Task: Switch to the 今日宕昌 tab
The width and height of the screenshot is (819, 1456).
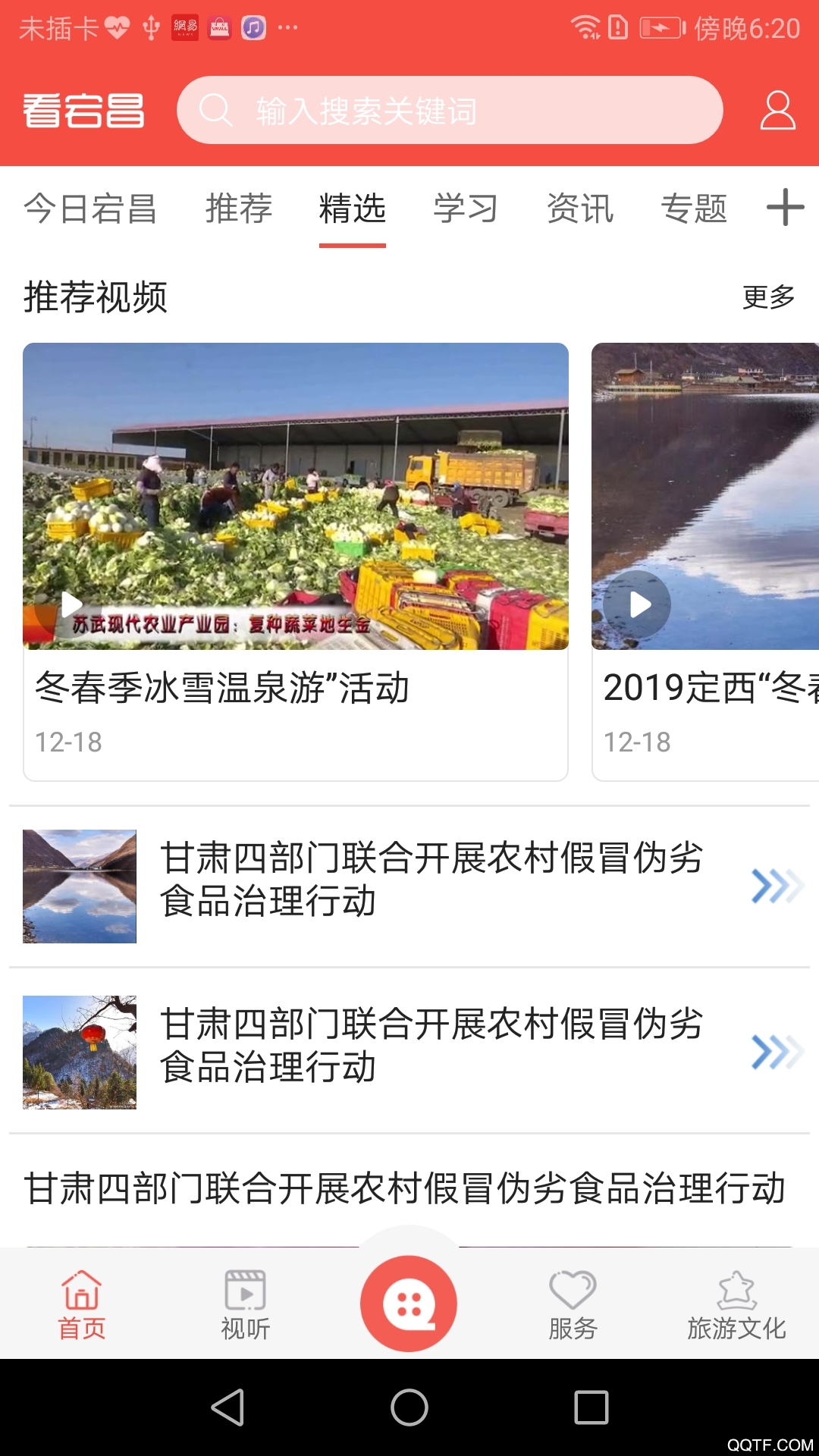Action: (x=90, y=209)
